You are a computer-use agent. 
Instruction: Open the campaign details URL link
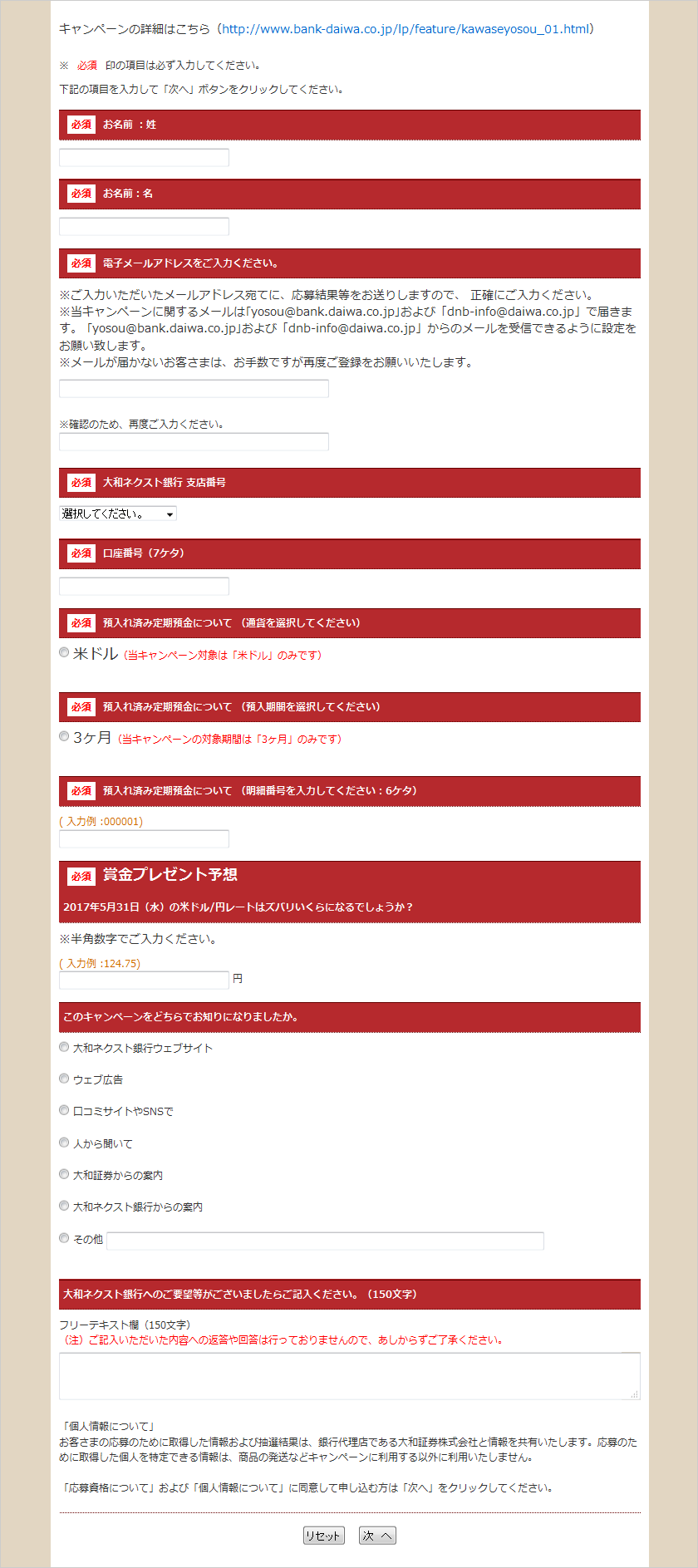405,29
